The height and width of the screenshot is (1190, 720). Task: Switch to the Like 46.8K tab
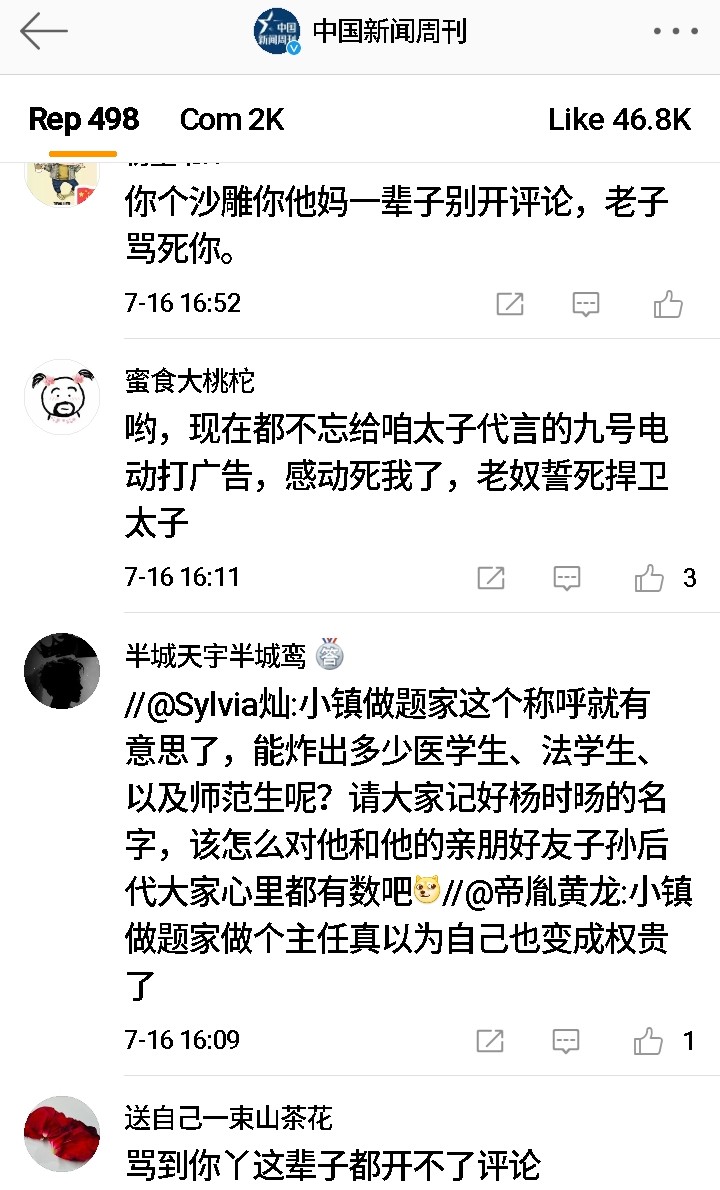pos(619,120)
